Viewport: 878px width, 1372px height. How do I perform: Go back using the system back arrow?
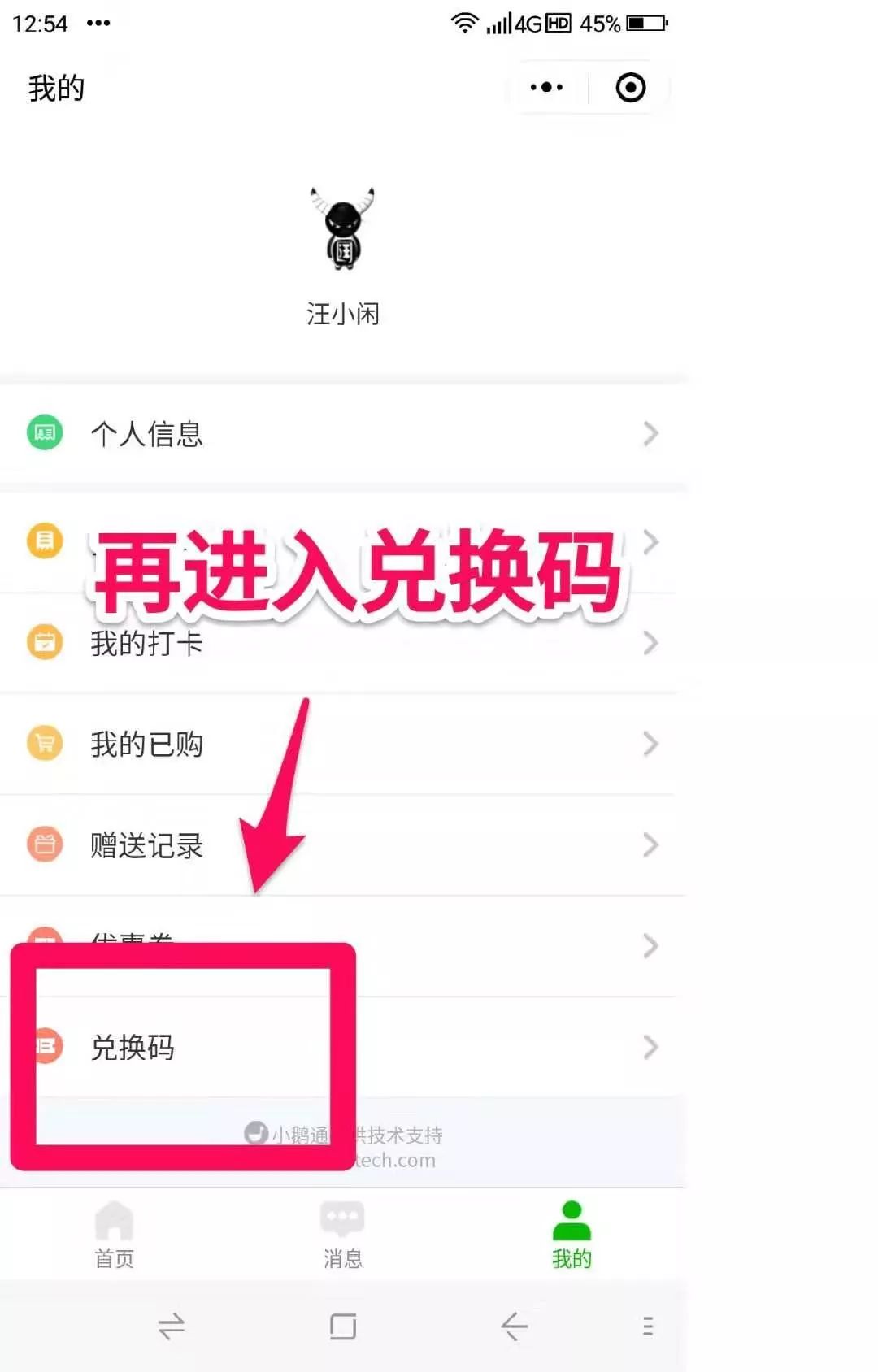pyautogui.click(x=515, y=1326)
